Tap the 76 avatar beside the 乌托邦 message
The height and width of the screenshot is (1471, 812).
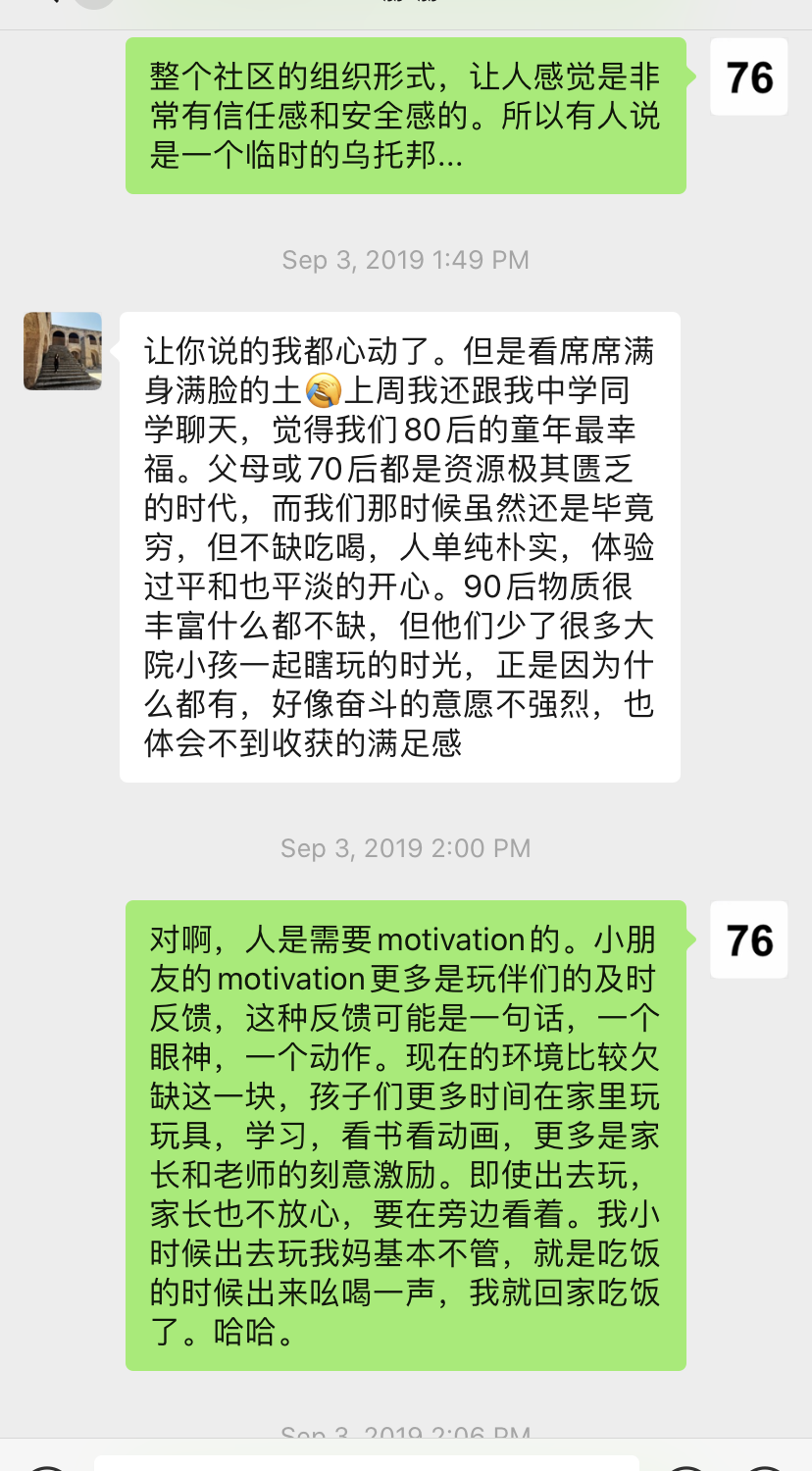(x=749, y=76)
